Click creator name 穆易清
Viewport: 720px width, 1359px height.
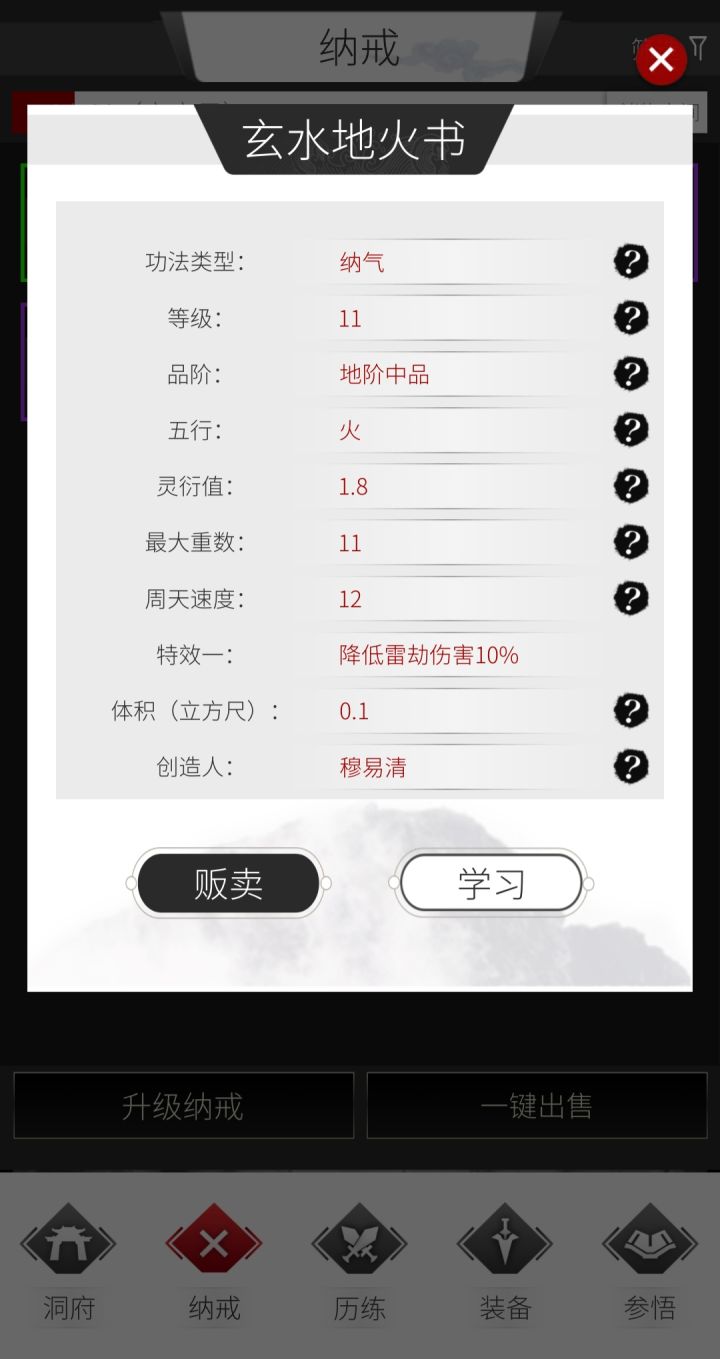tap(374, 767)
